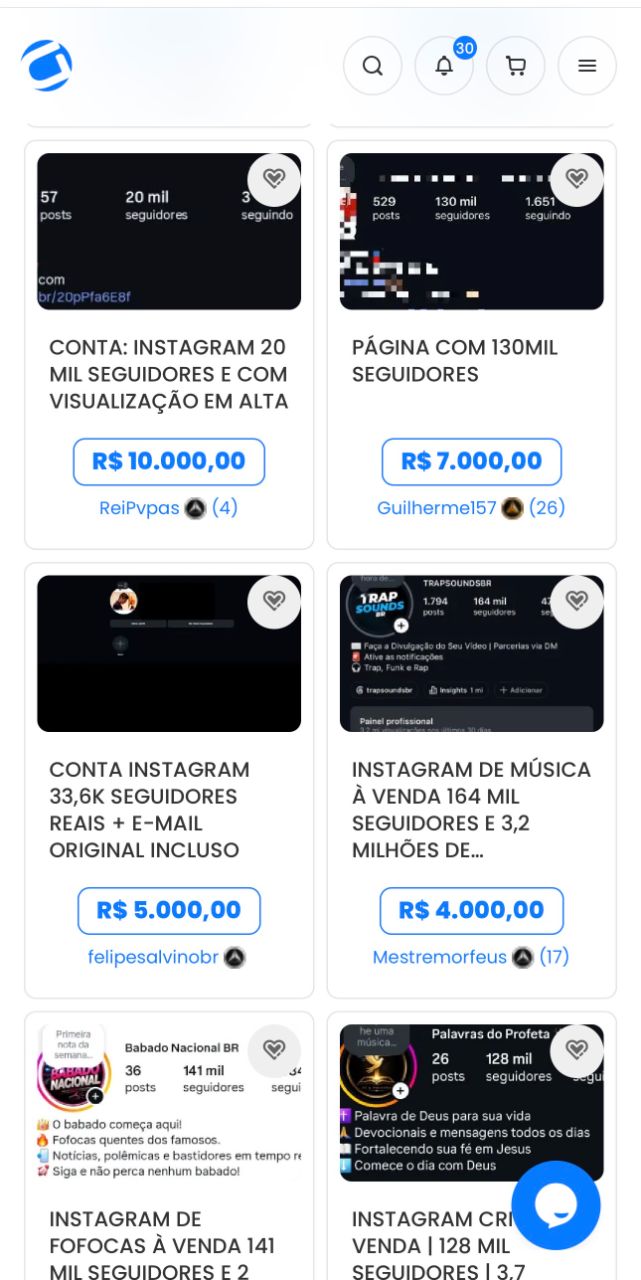Screen dimensions: 641x1280
Task: Open the hamburger menu
Action: [x=587, y=66]
